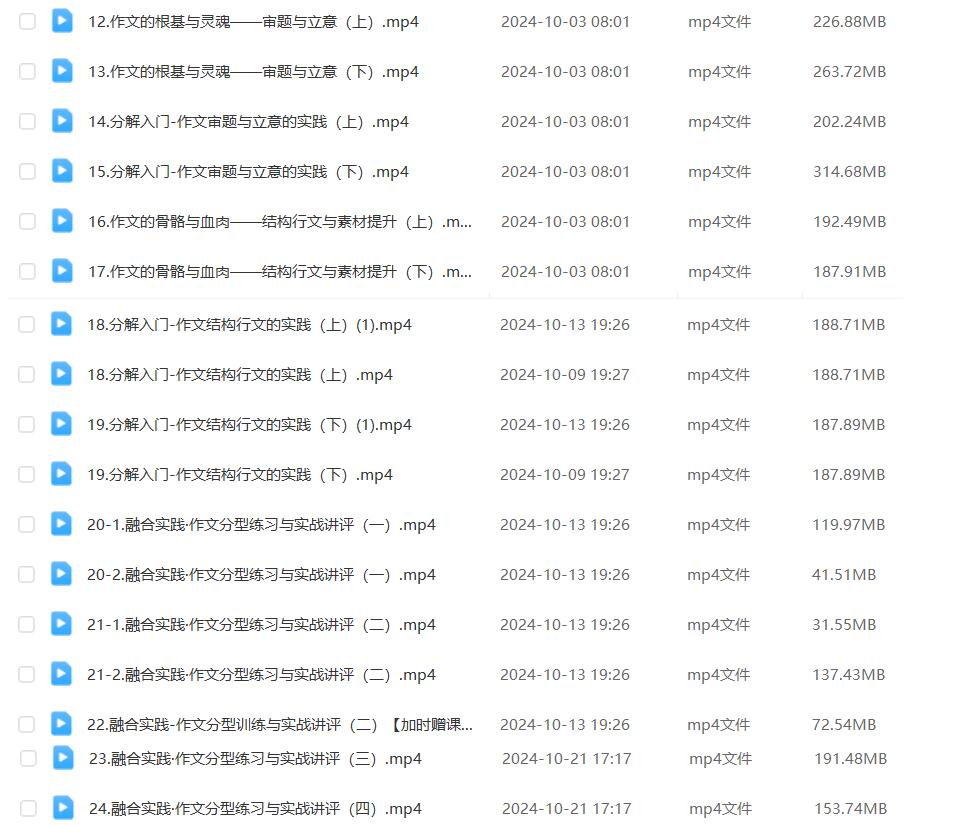This screenshot has width=978, height=826.
Task: Open 18.分解入门-作文结构行文的实践（上）(1).mp4
Action: pos(249,324)
